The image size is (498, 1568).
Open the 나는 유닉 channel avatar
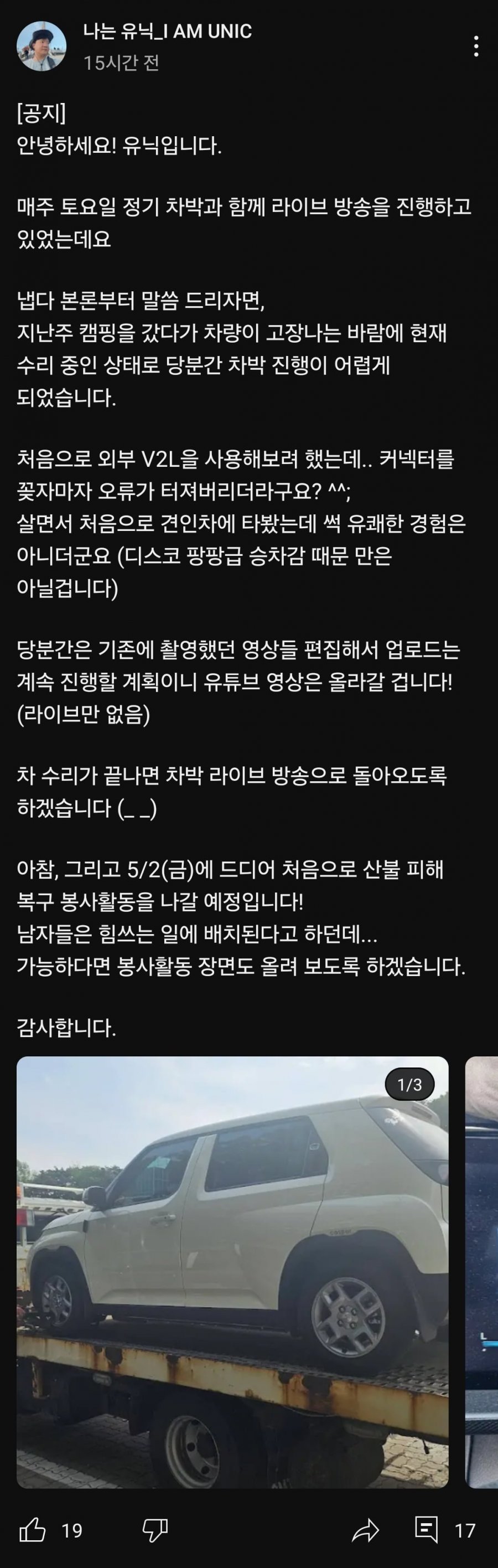coord(41,47)
